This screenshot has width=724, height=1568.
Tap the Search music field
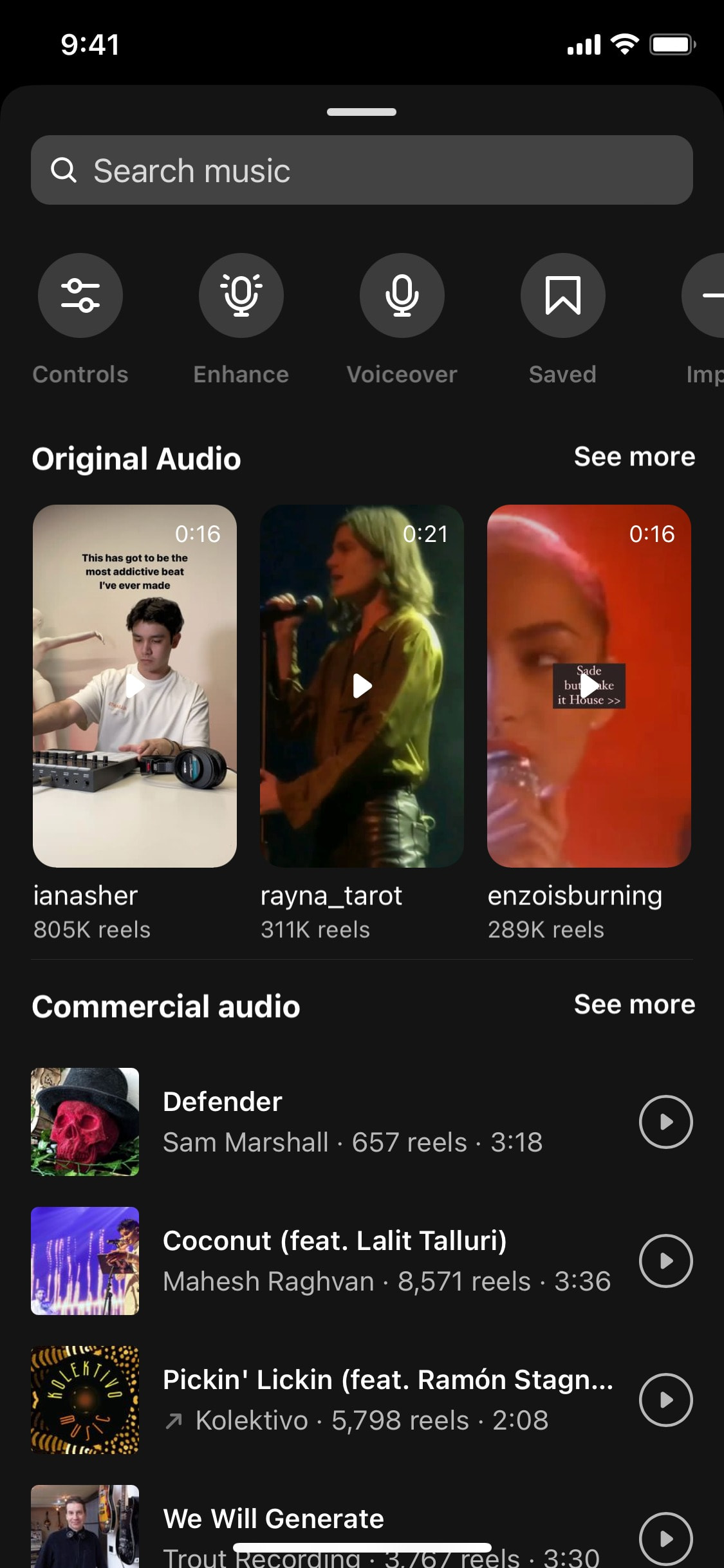pos(362,170)
